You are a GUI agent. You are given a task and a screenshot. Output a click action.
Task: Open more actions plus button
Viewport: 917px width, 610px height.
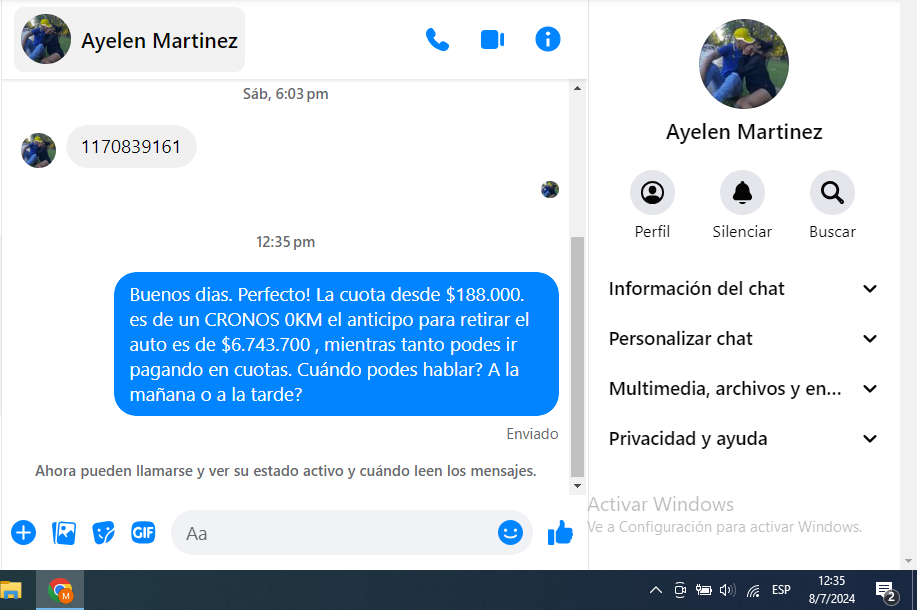click(x=24, y=533)
